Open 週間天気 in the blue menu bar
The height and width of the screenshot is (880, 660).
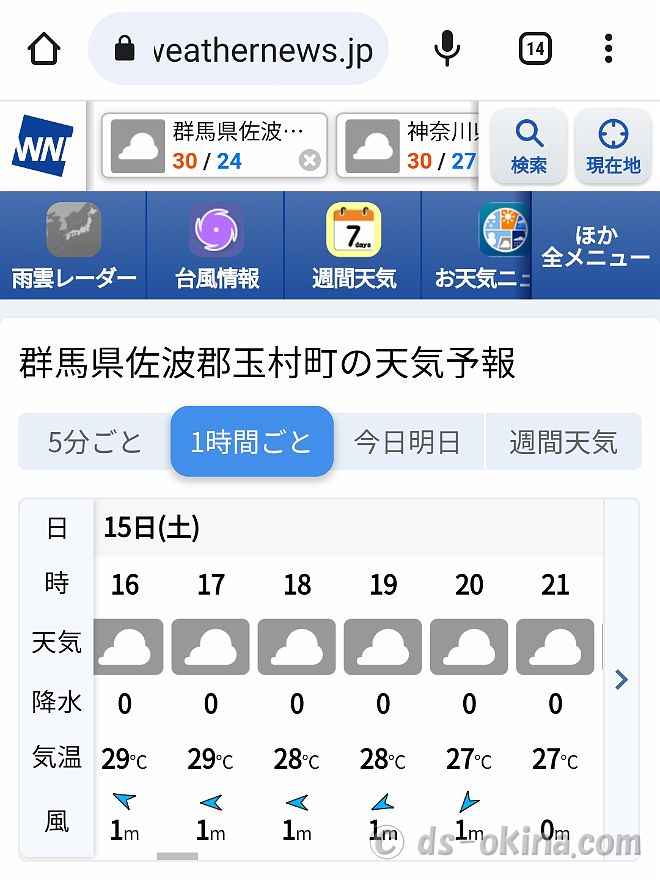click(x=353, y=245)
